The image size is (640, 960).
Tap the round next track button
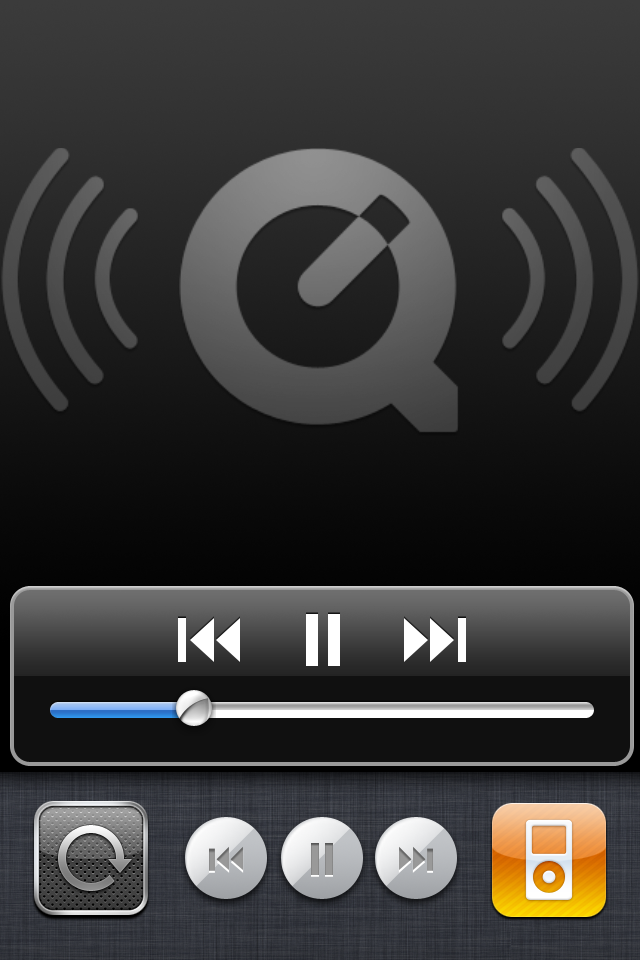click(x=416, y=858)
